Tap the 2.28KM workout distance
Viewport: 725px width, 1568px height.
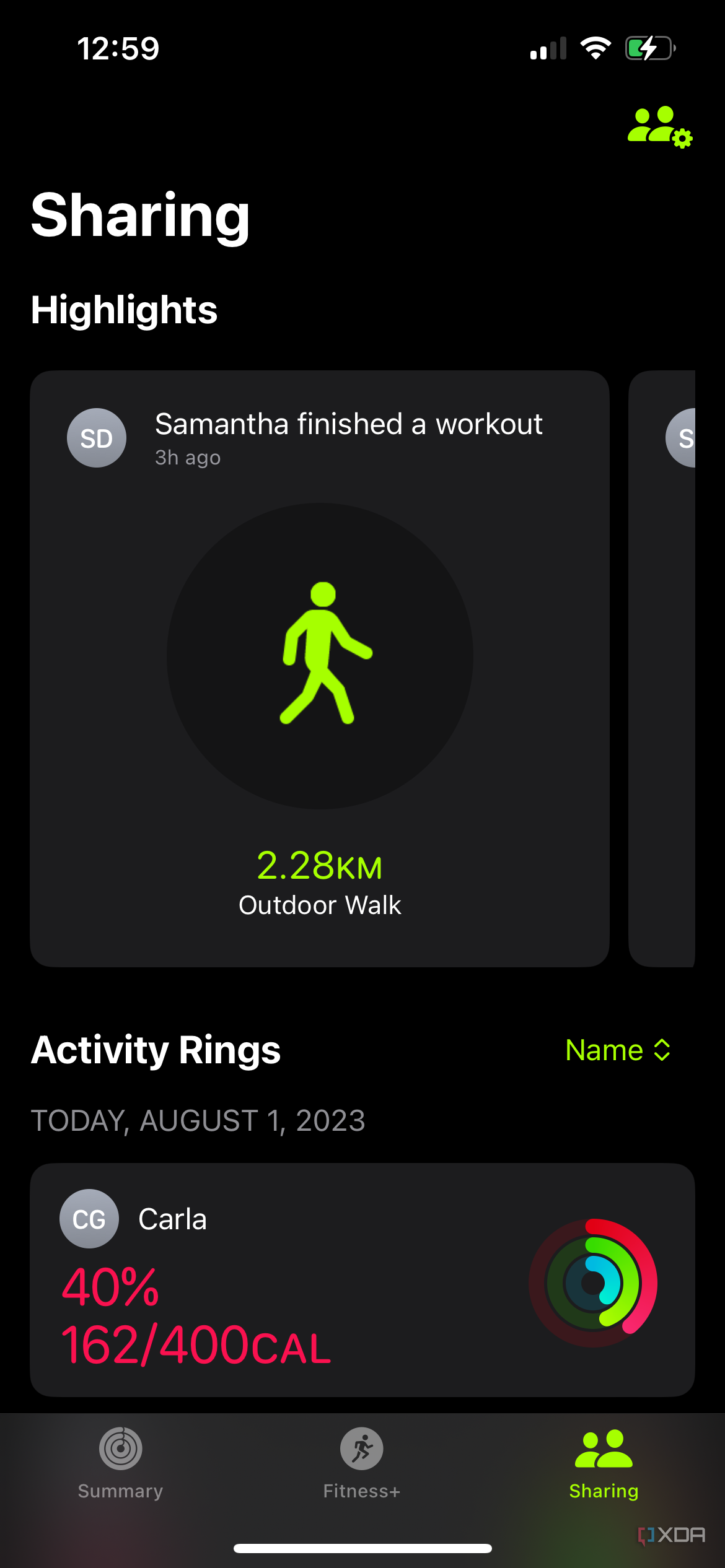319,866
